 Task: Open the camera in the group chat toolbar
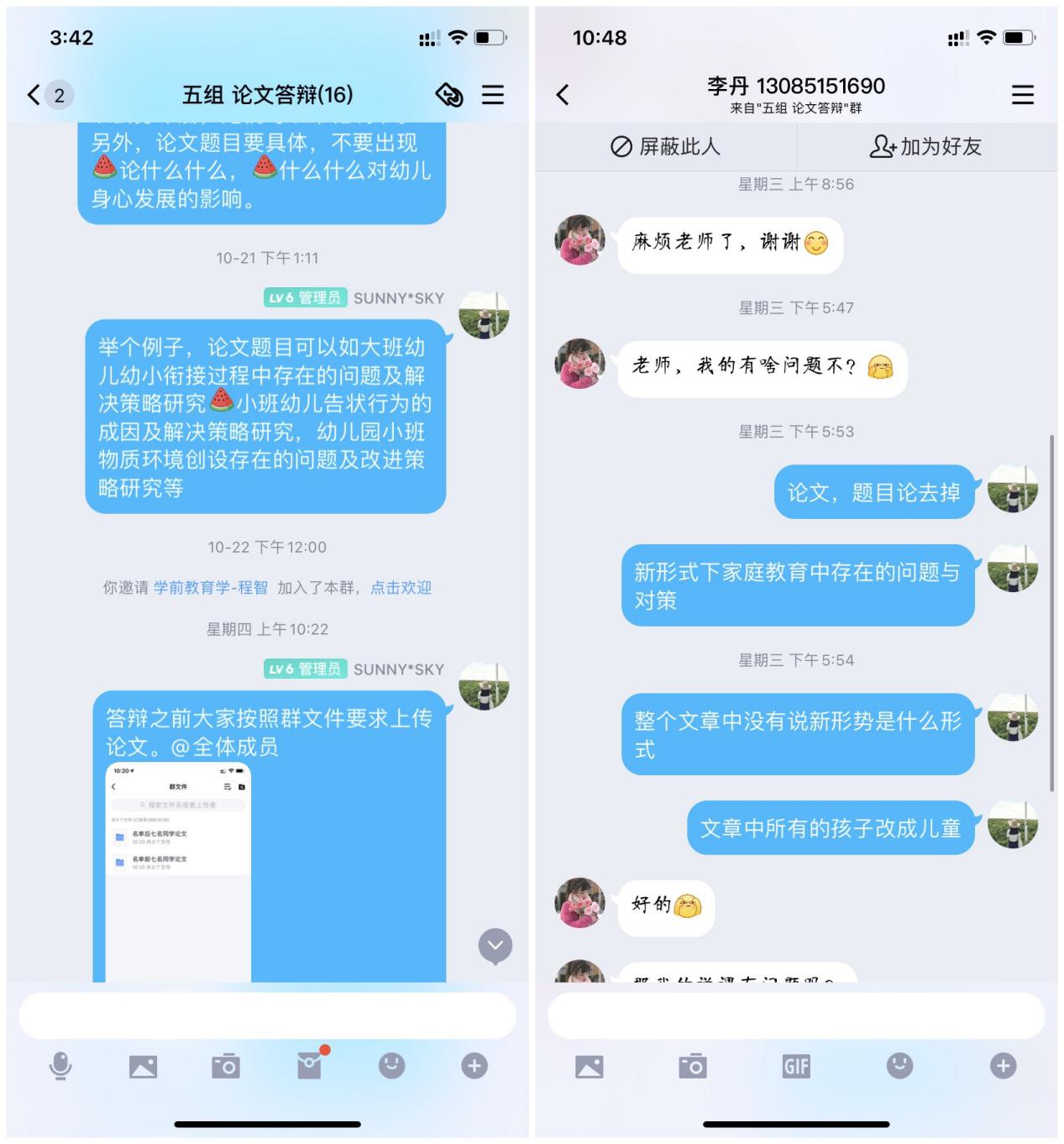coord(226,1066)
